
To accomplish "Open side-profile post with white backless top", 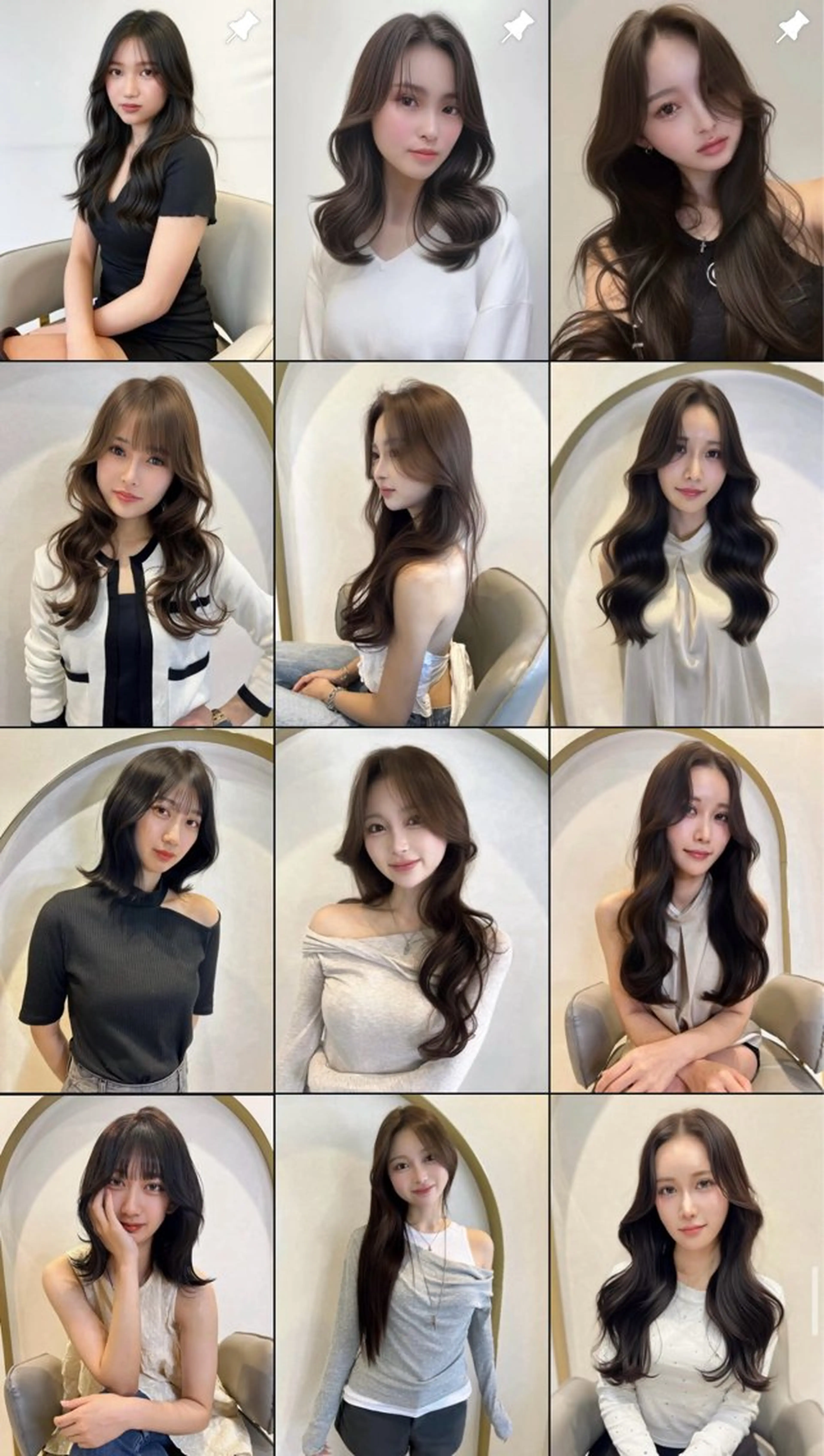I will click(411, 544).
